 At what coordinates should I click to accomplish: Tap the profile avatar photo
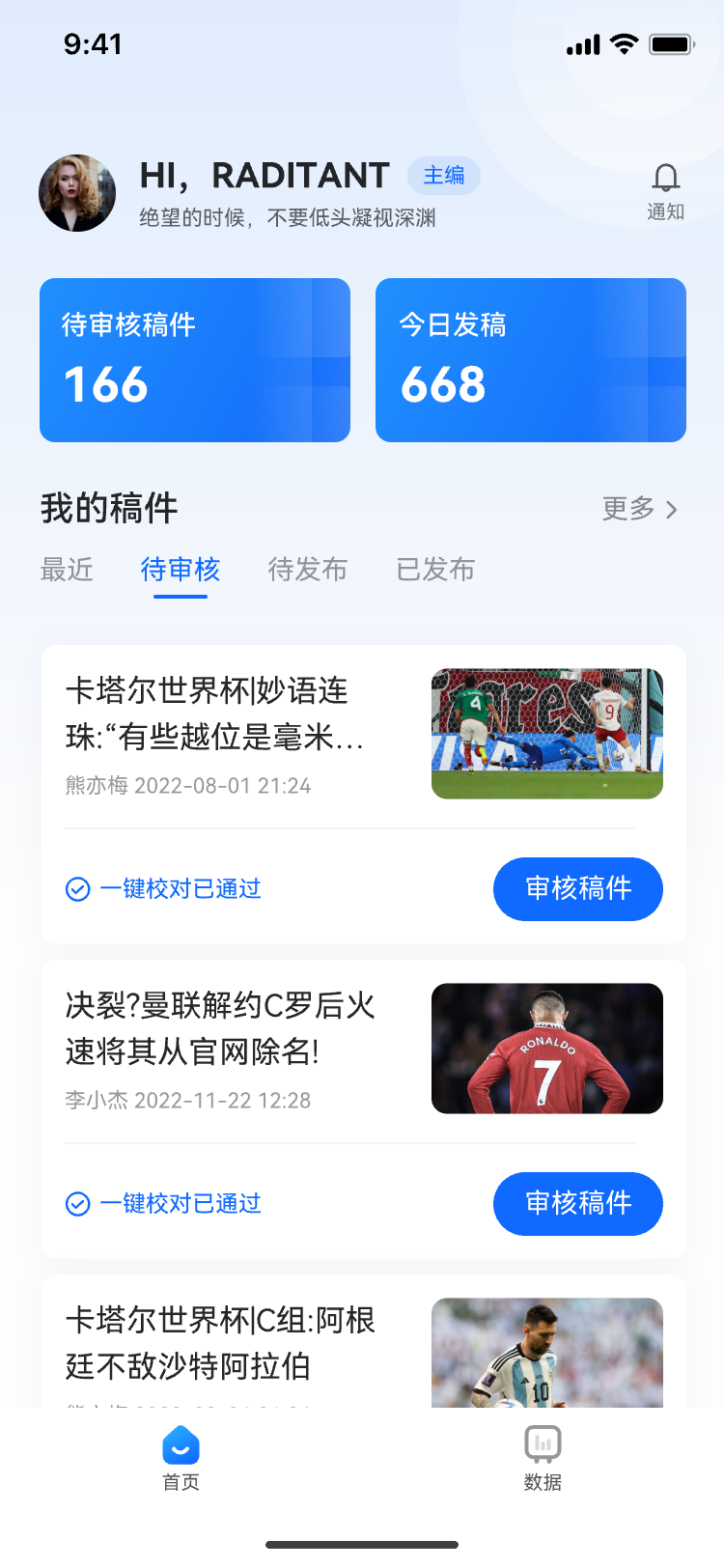tap(77, 193)
